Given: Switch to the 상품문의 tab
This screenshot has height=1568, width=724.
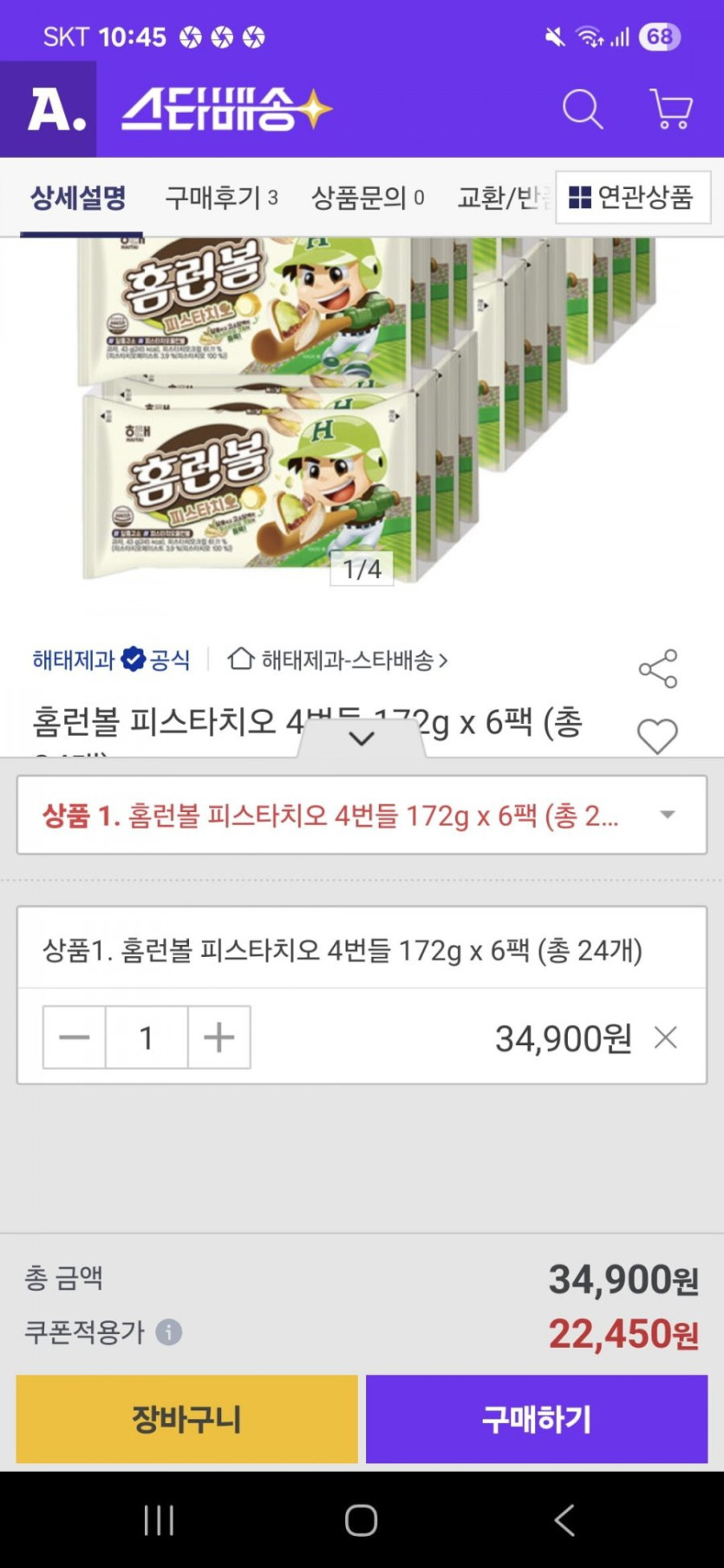Looking at the screenshot, I should [x=368, y=198].
